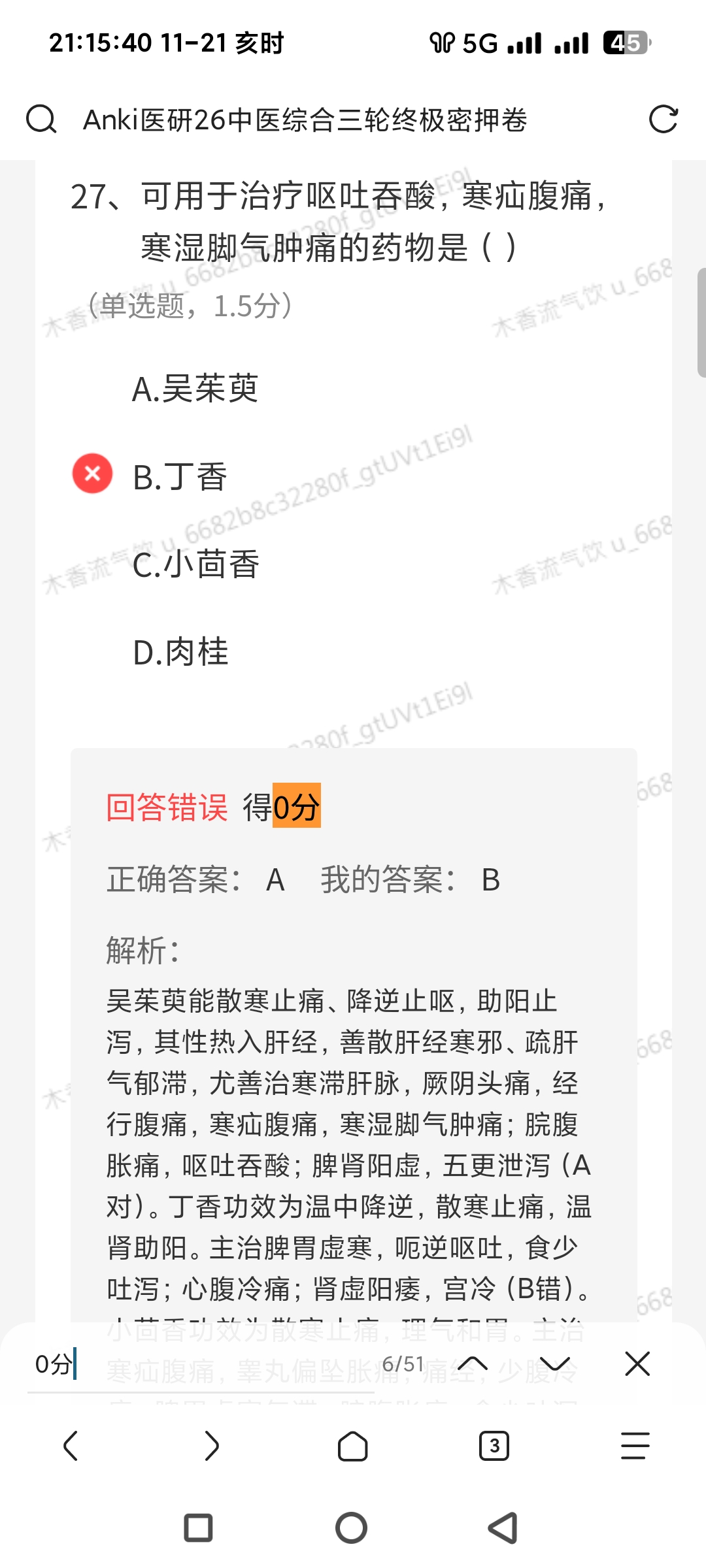
Task: Open the tab switcher showing 3 tabs
Action: coord(494,1446)
